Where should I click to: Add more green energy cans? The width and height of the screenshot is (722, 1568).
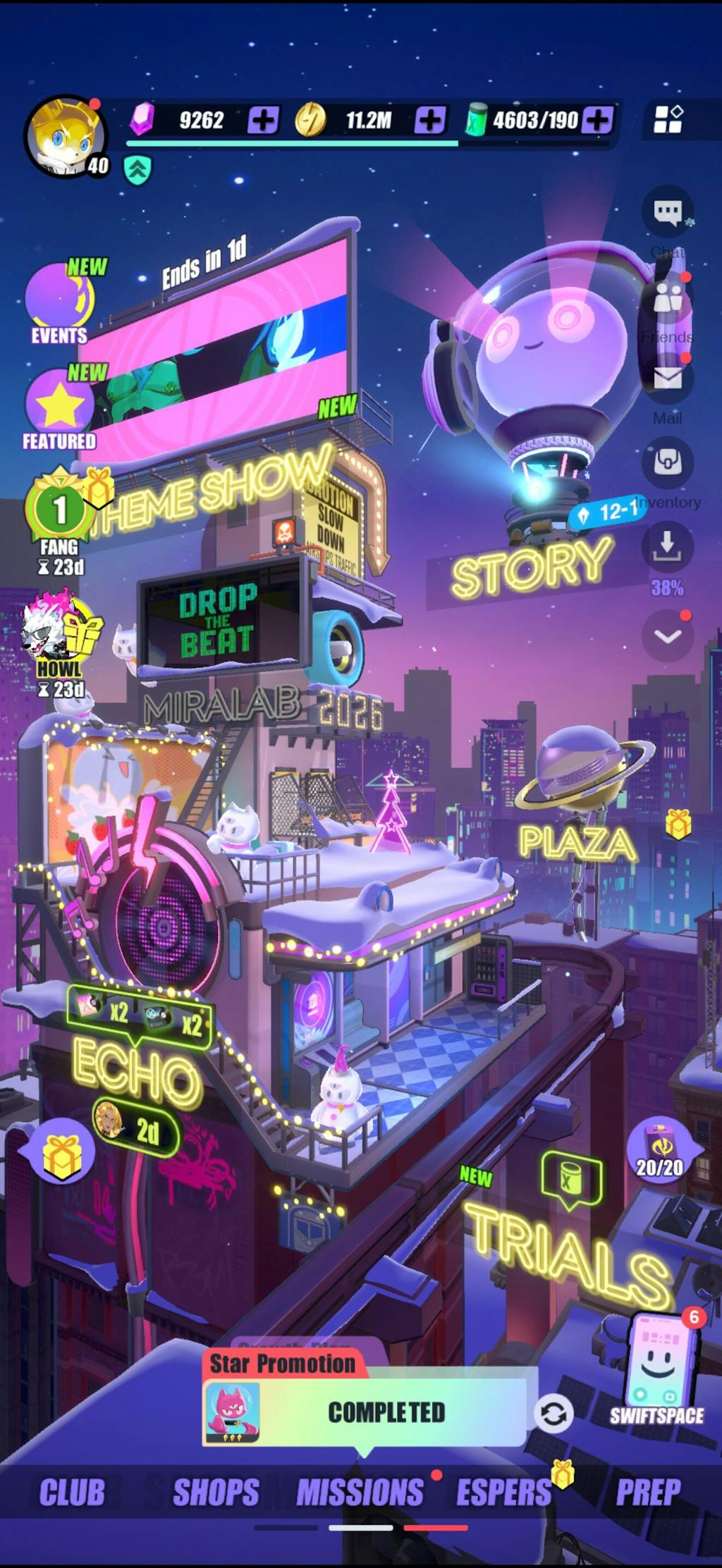point(597,120)
